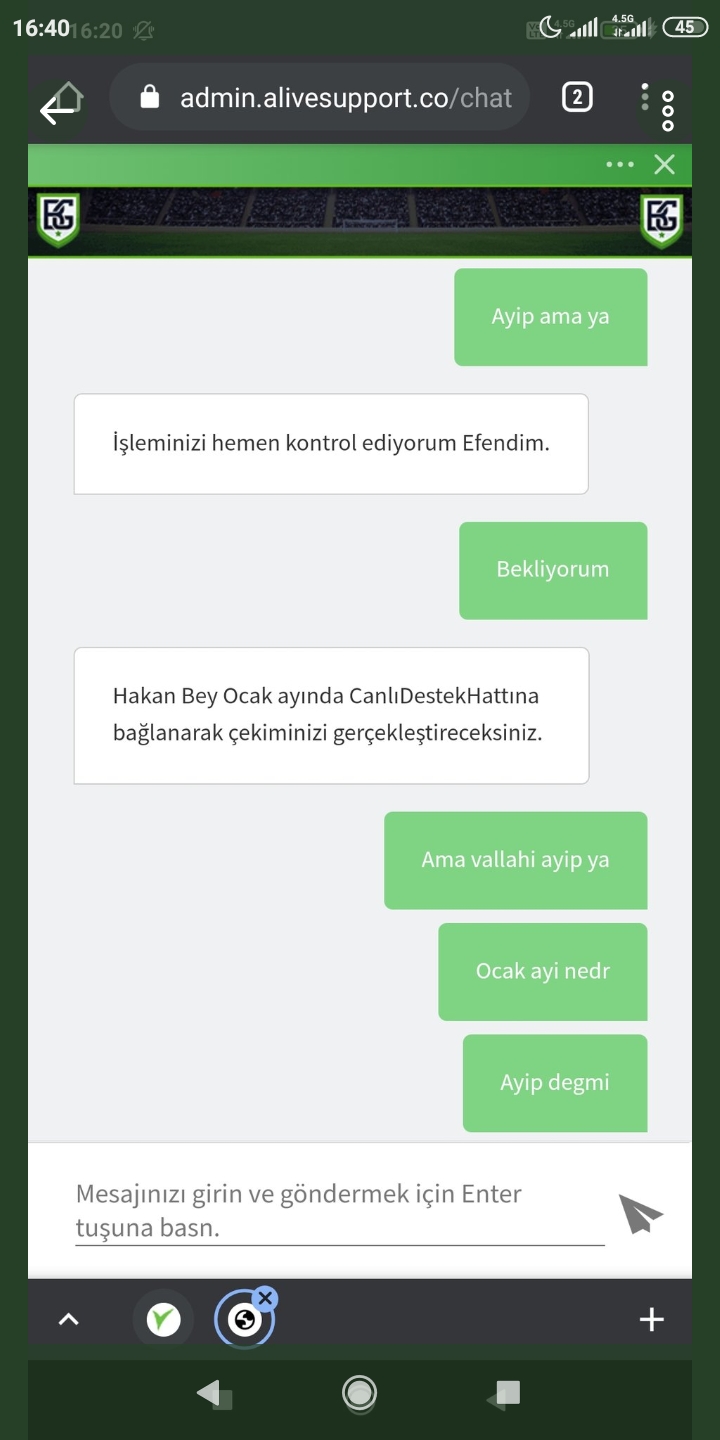Expand the bottom bar up chevron
This screenshot has height=1440, width=720.
point(68,1320)
